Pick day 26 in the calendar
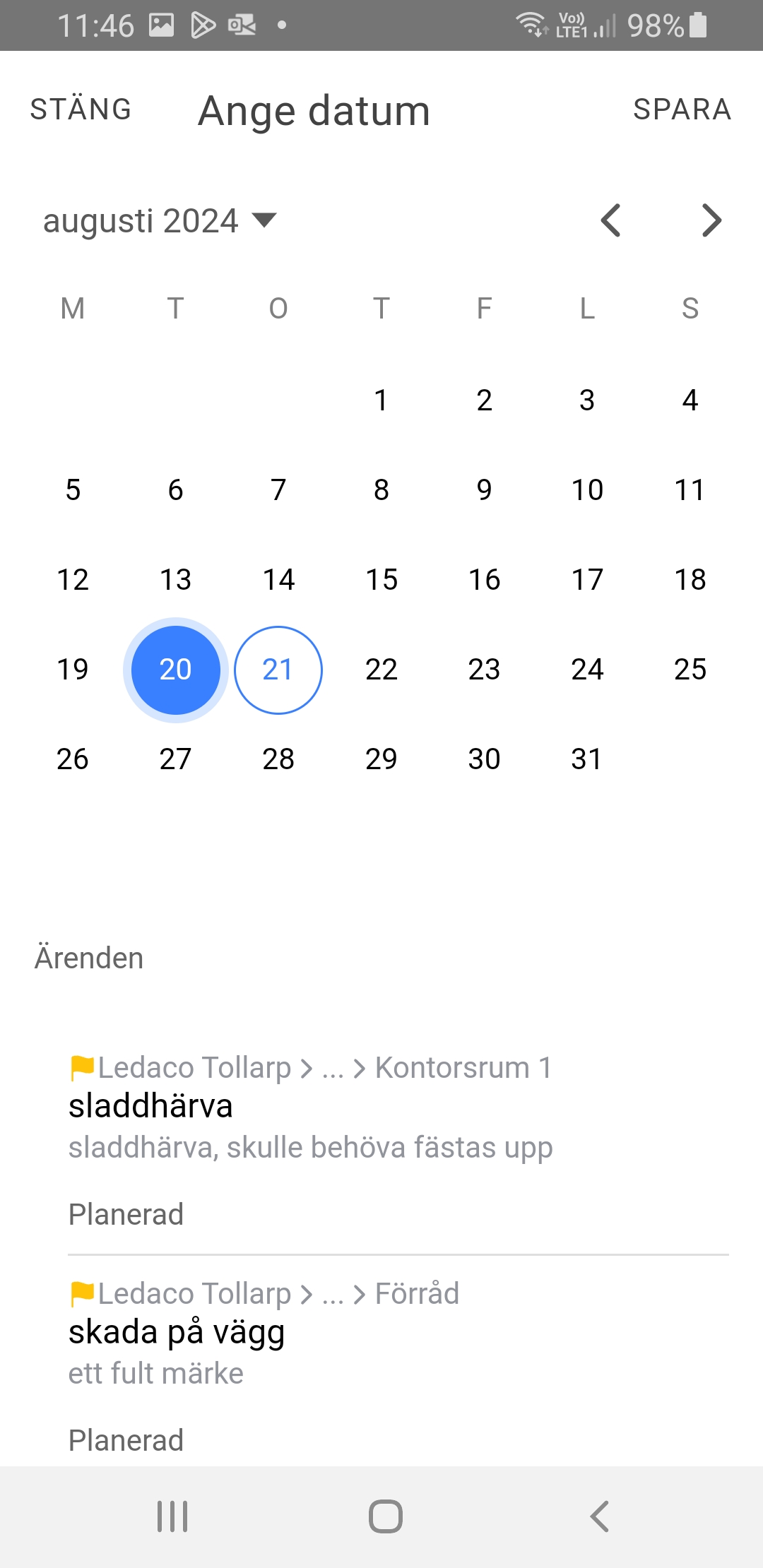This screenshot has height=1568, width=763. tap(73, 759)
